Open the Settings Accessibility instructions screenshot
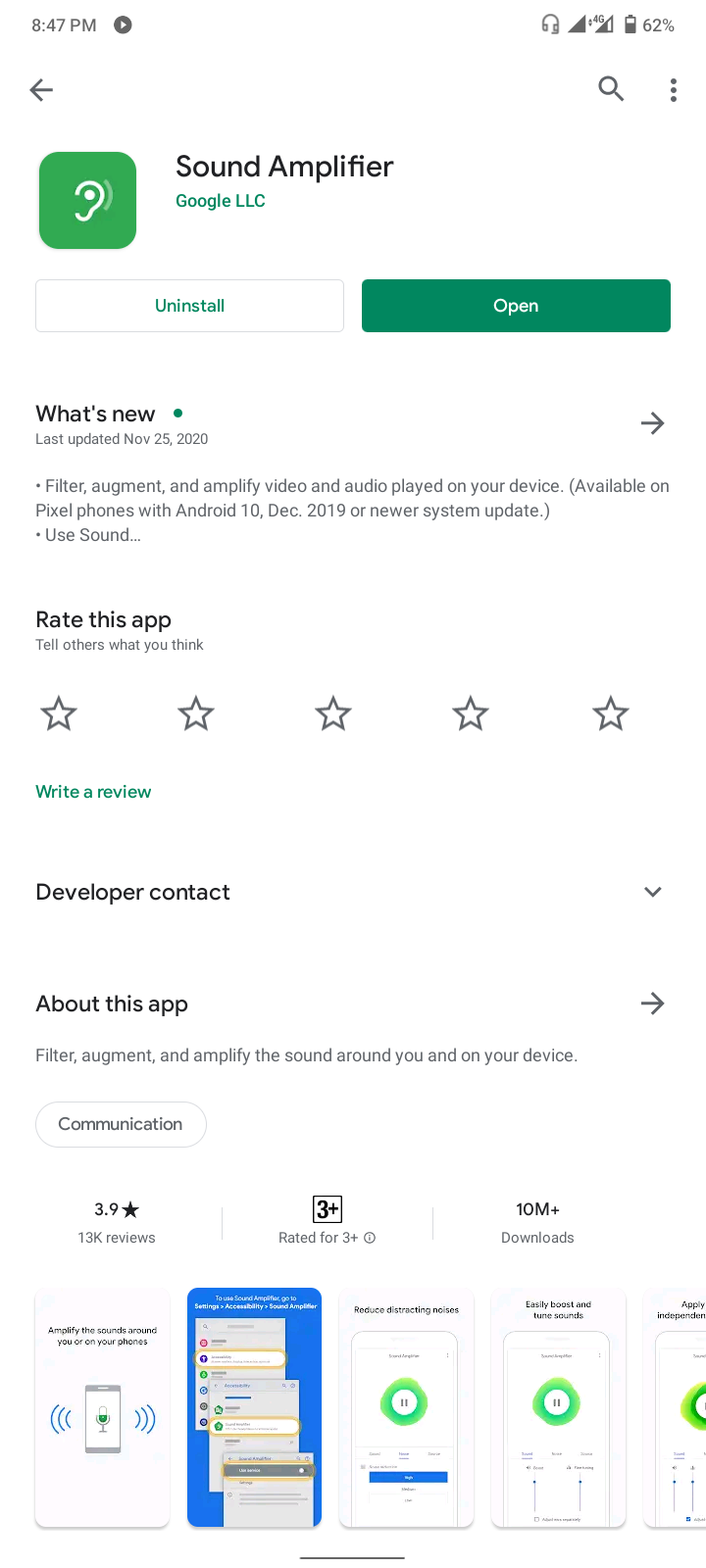The height and width of the screenshot is (1568, 706). (254, 1407)
